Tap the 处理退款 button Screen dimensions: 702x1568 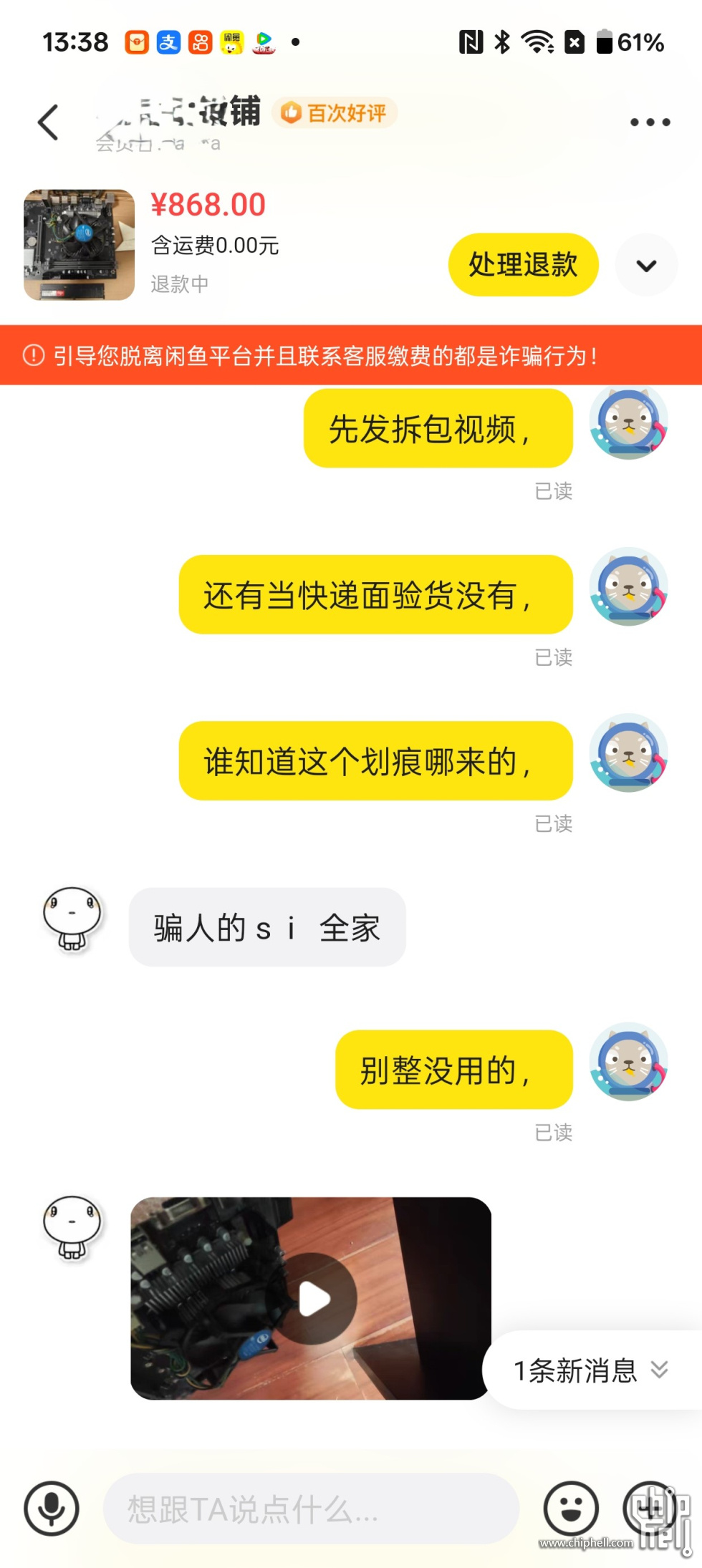[523, 265]
